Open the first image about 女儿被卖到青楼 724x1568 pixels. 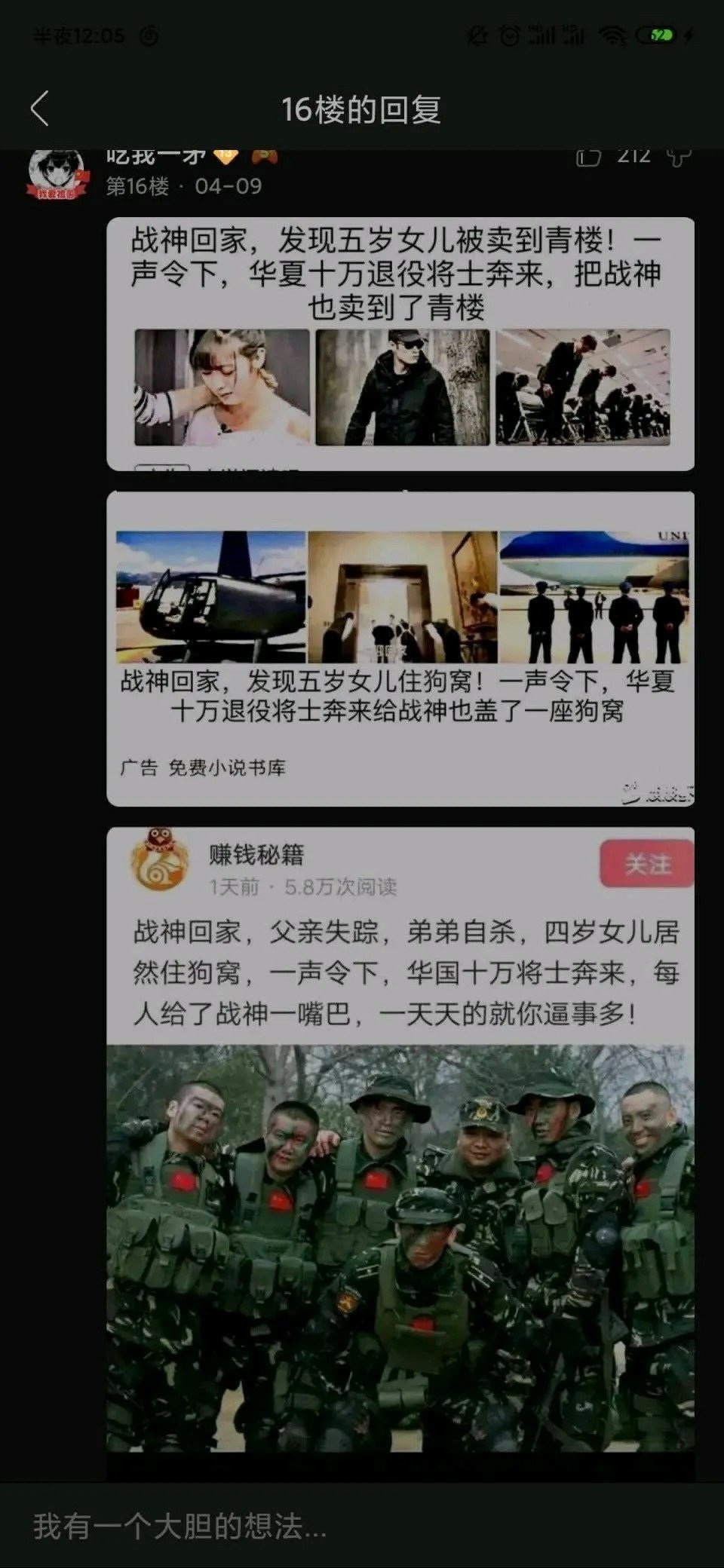(x=400, y=345)
